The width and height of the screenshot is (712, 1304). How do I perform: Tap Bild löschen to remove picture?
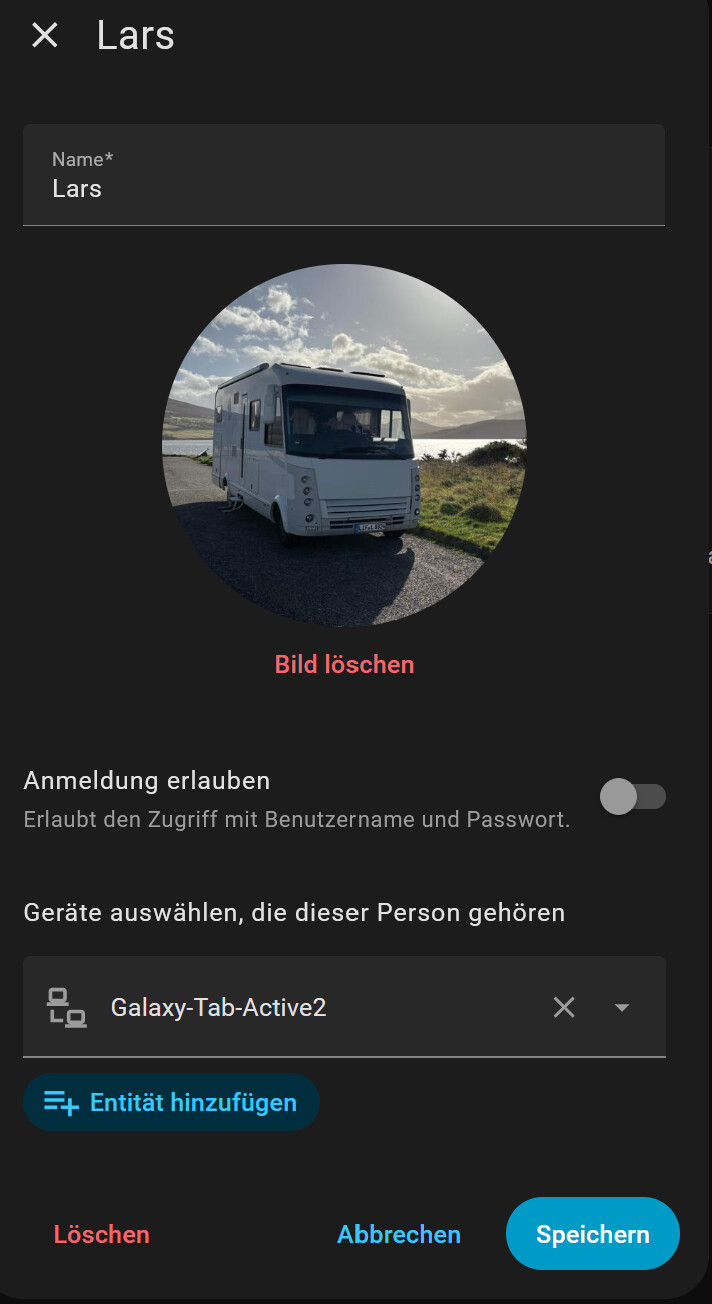[344, 664]
